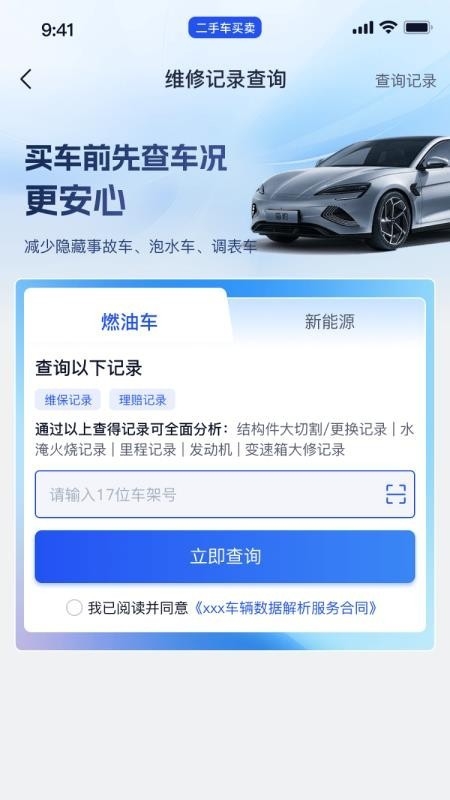Open the VIN scan icon

click(395, 494)
